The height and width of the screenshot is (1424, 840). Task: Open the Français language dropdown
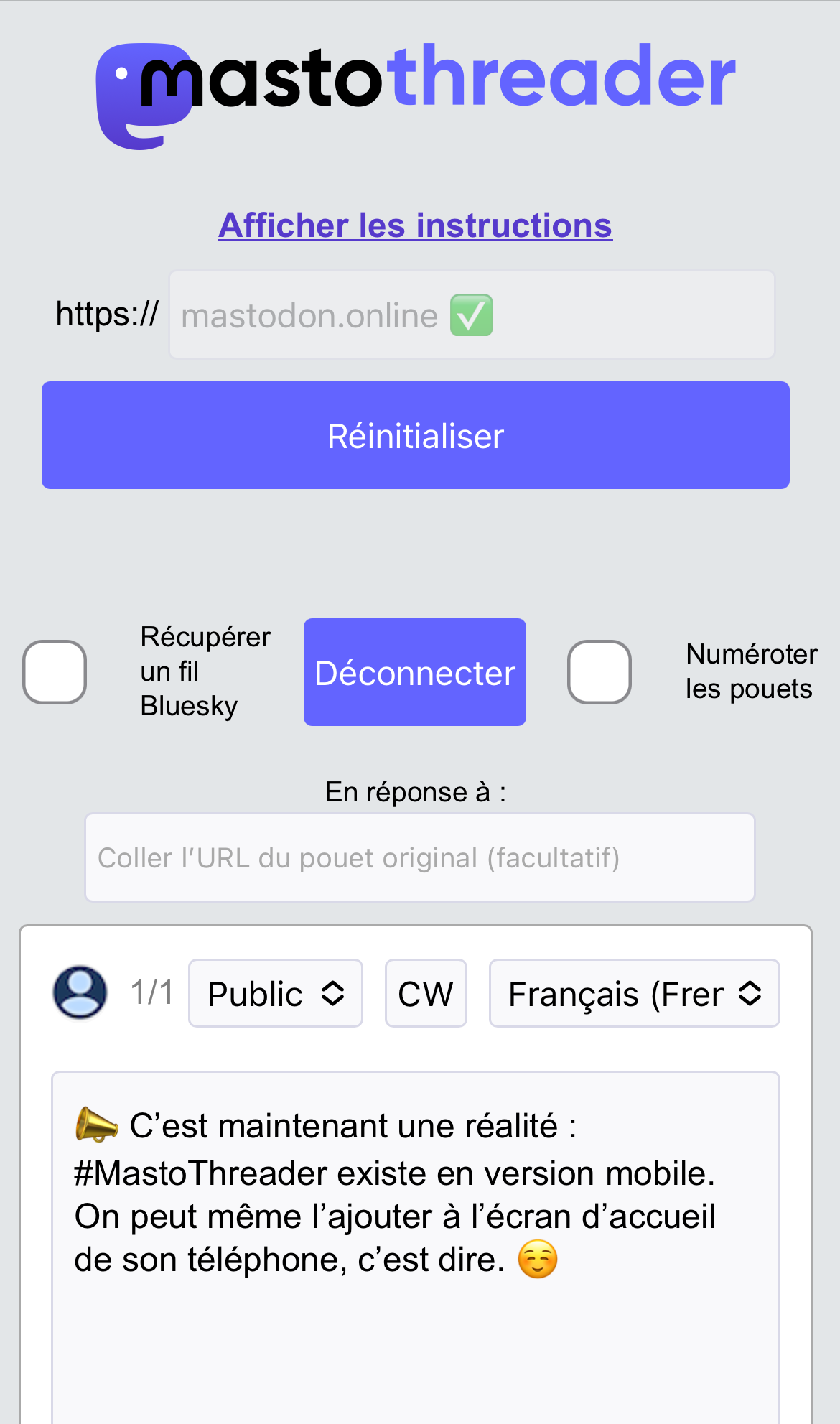(634, 994)
